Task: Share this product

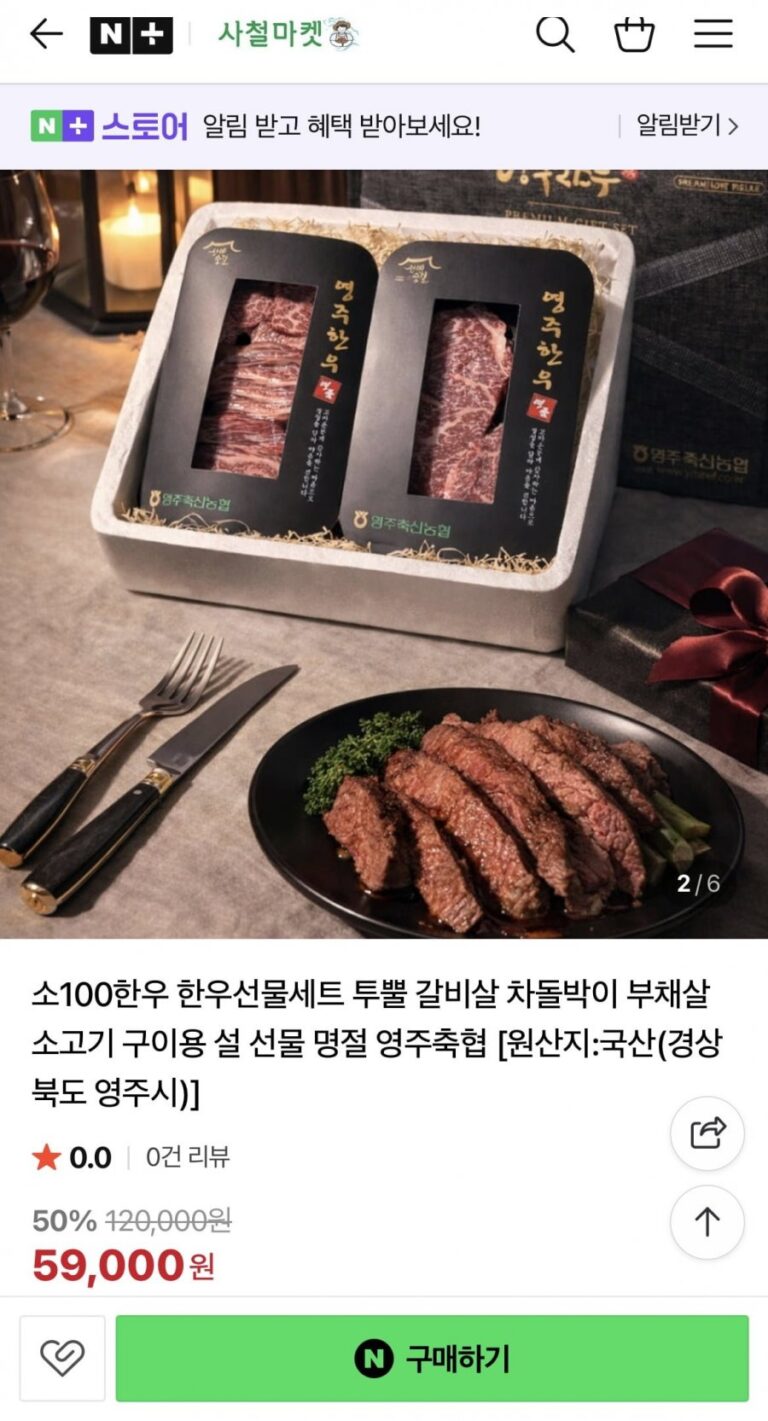Action: click(707, 1133)
